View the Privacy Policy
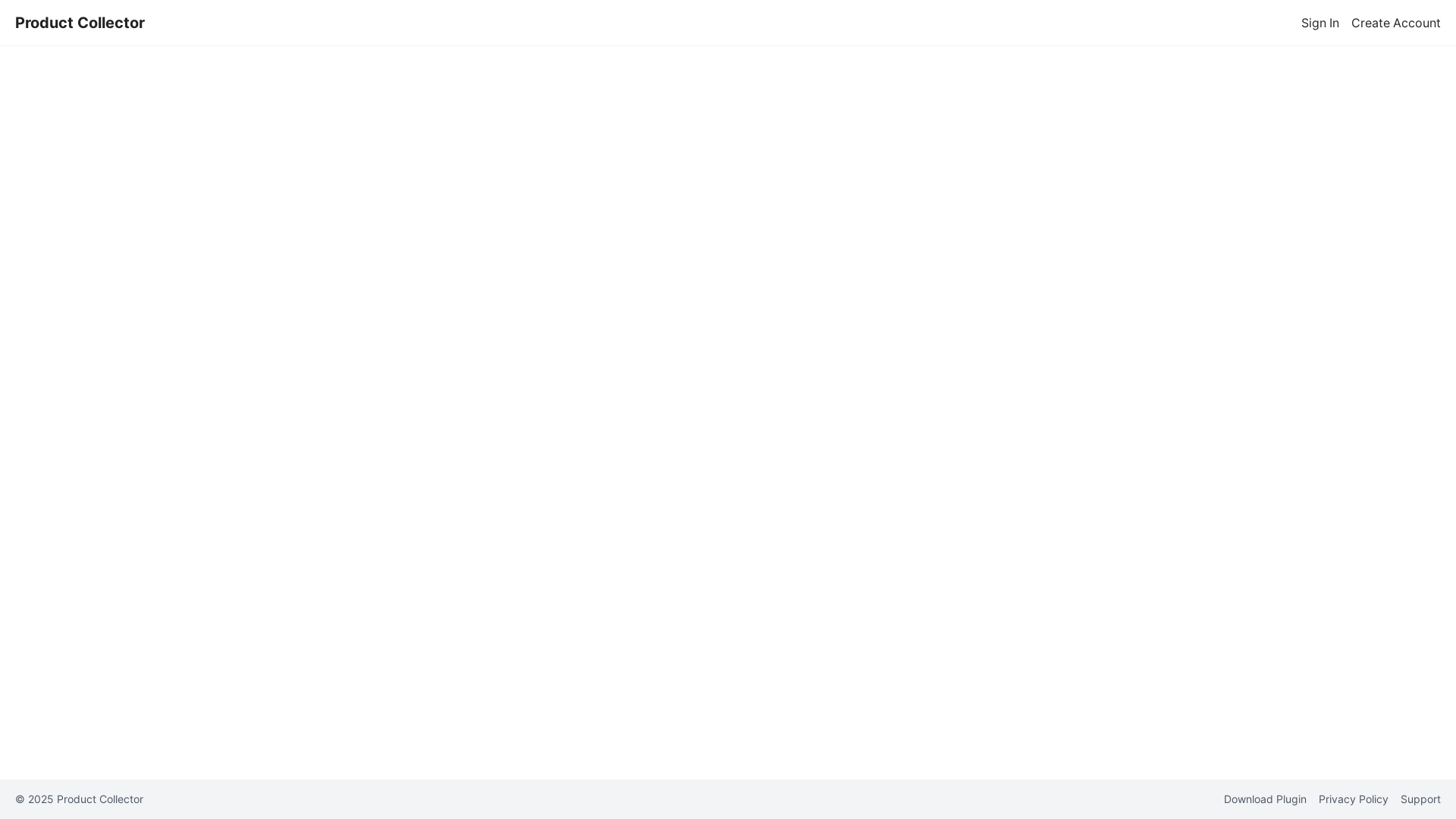This screenshot has height=819, width=1456. [x=1353, y=799]
